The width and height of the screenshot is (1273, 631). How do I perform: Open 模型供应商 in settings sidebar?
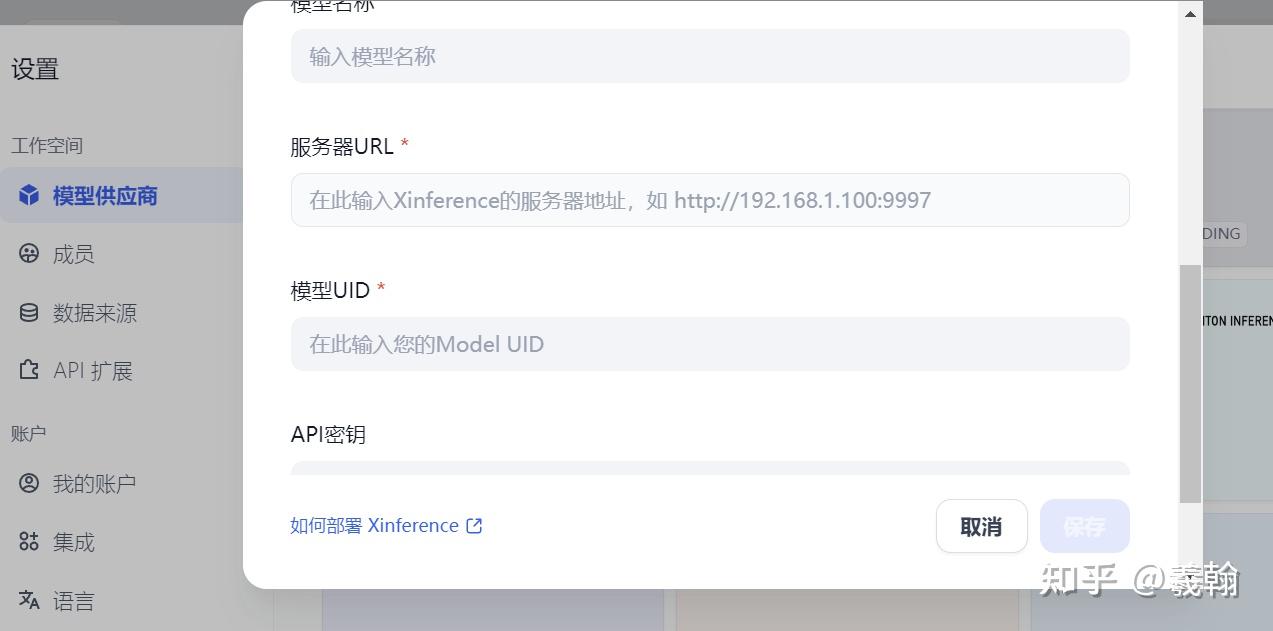[x=104, y=196]
